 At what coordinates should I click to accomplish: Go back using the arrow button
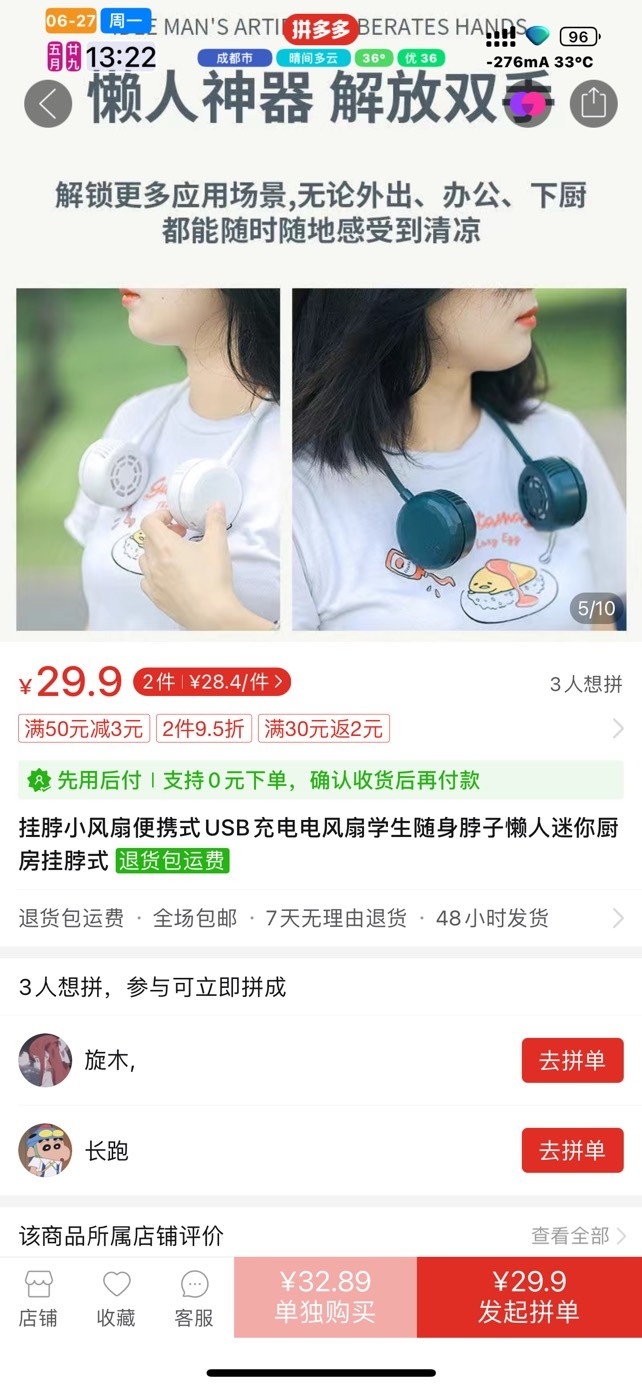[x=48, y=103]
